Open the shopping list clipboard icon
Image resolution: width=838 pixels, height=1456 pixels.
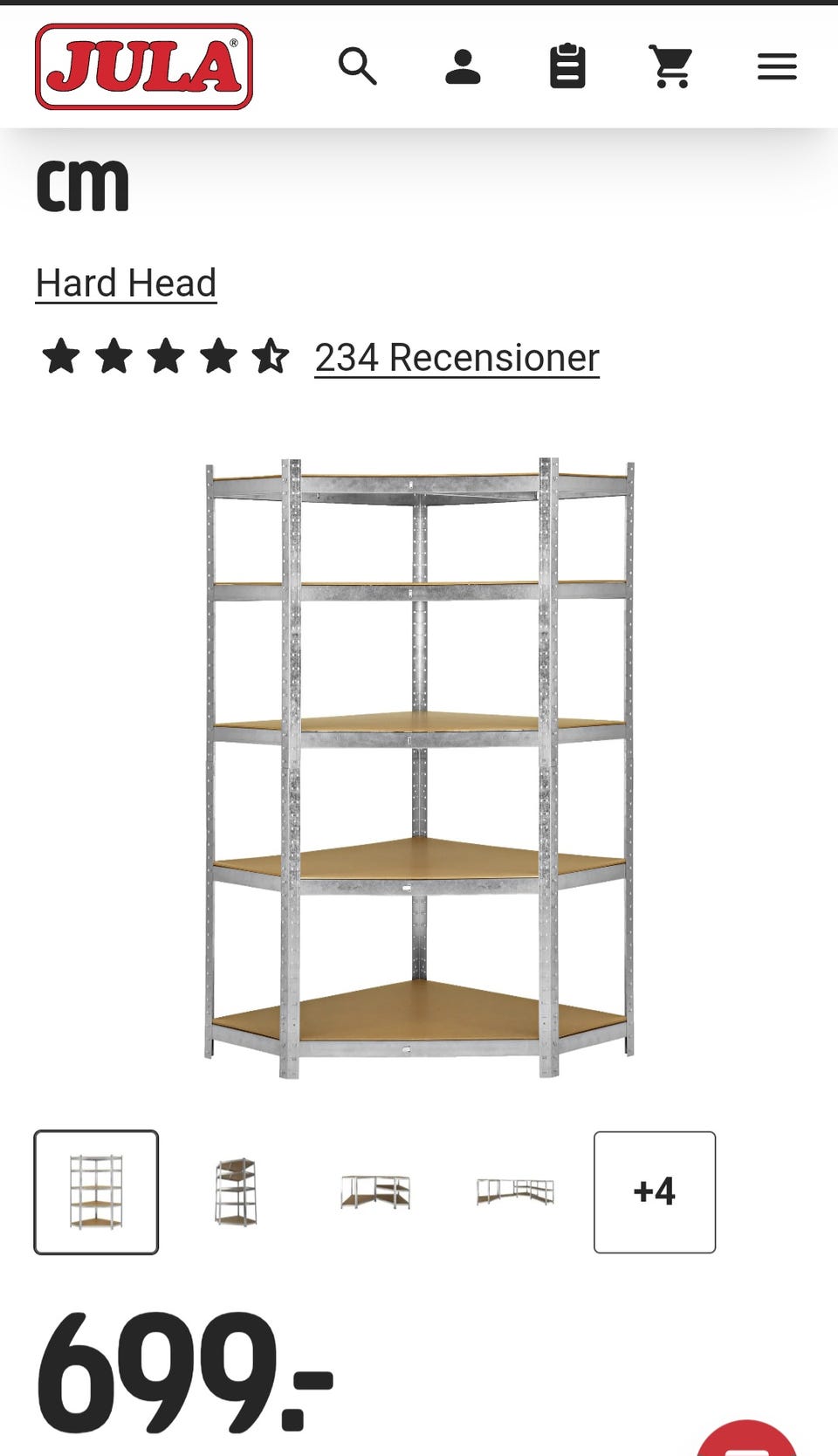[567, 66]
